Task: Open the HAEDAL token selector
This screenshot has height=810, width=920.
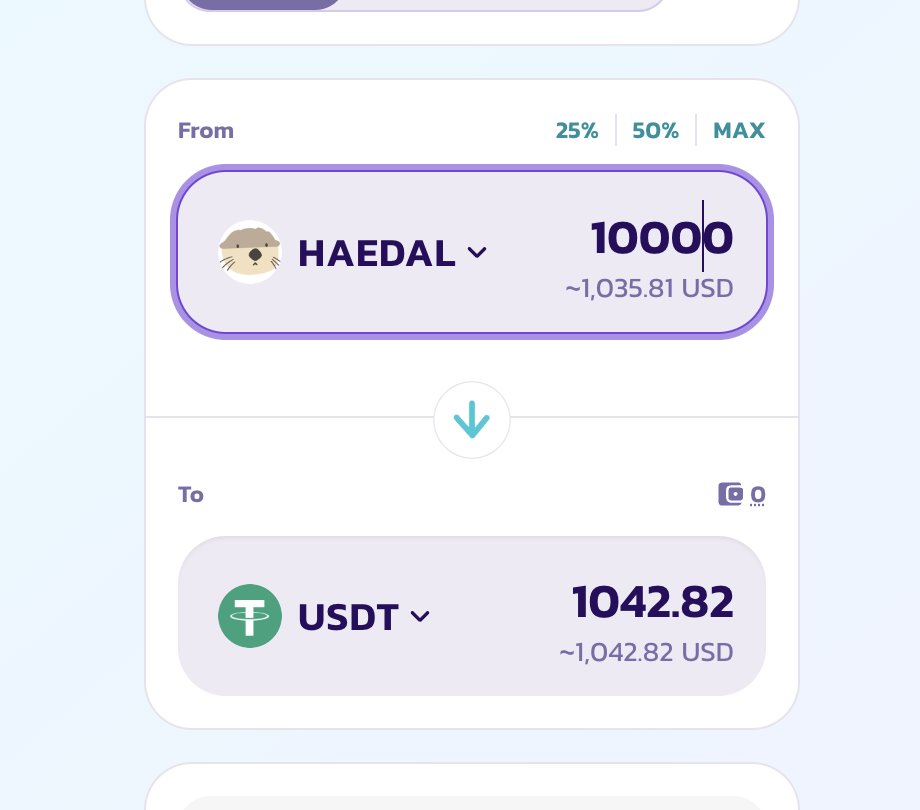Action: coord(353,253)
